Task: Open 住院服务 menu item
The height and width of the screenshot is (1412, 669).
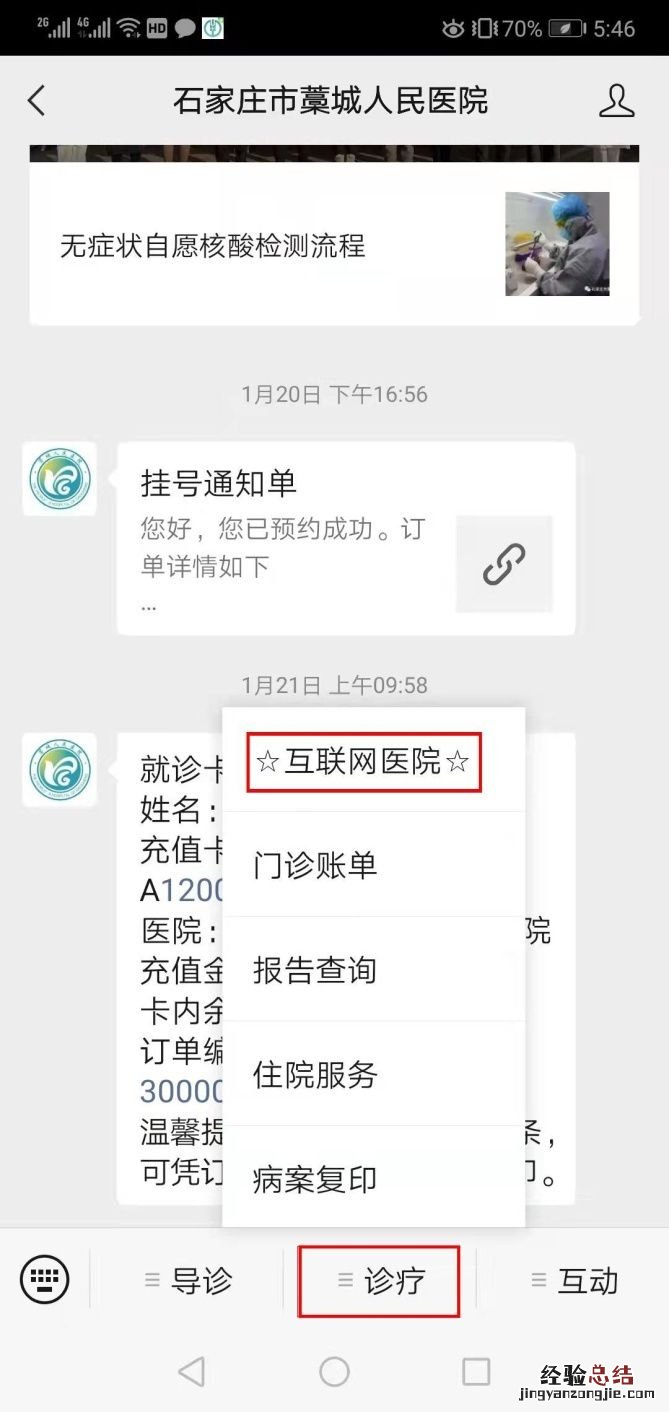Action: tap(373, 1075)
